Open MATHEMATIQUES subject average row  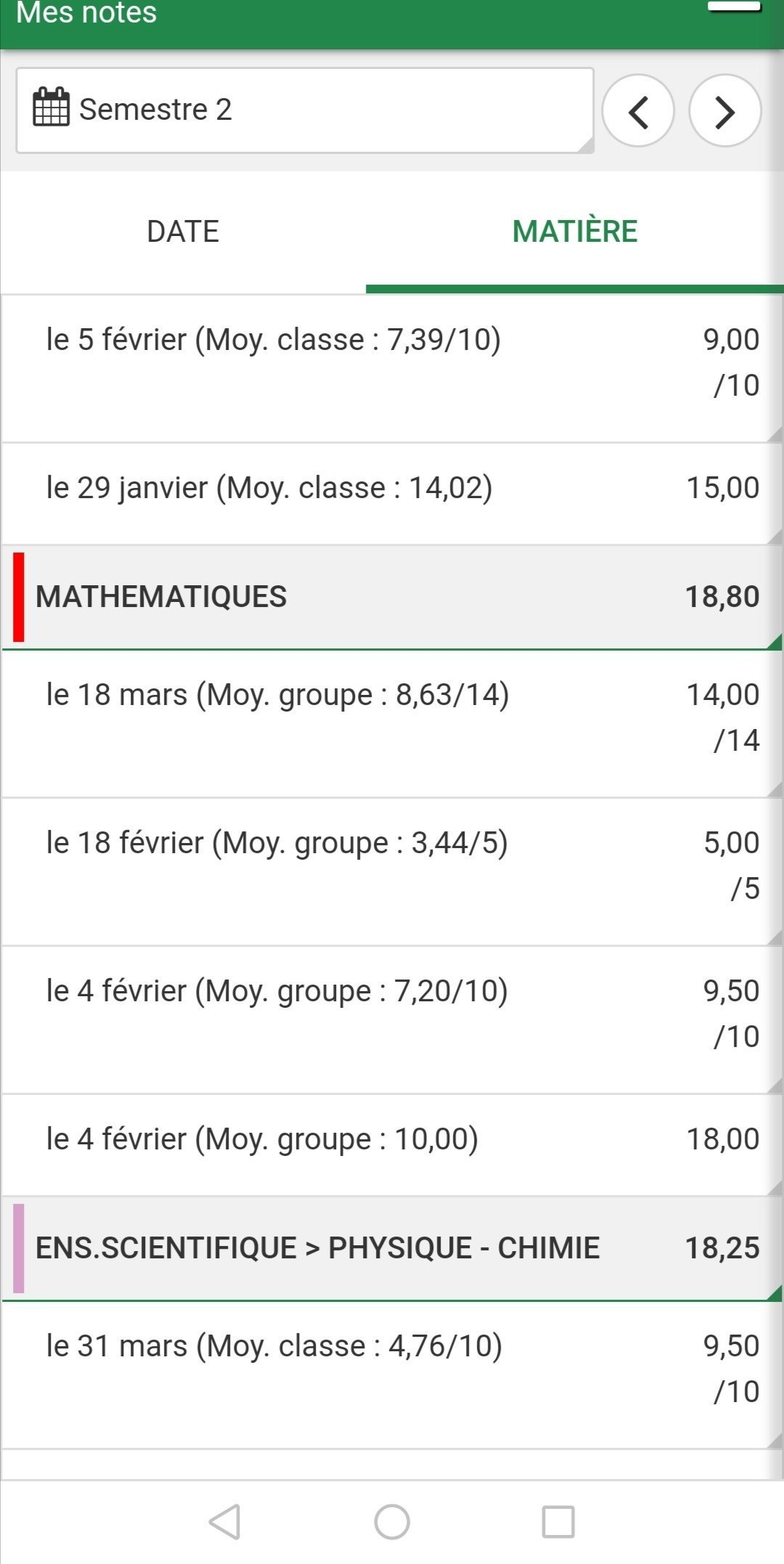(x=392, y=598)
